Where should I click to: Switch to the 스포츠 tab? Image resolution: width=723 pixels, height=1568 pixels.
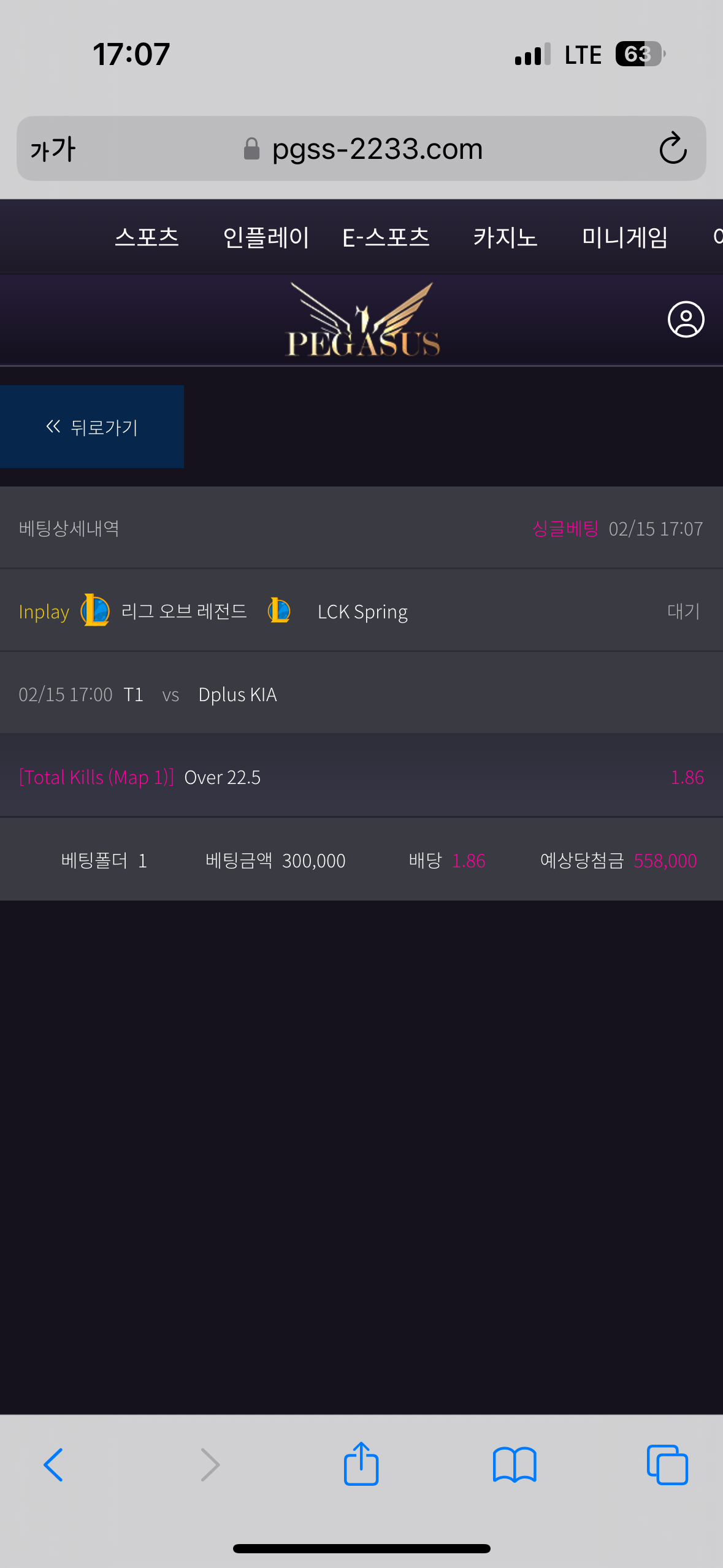[147, 237]
